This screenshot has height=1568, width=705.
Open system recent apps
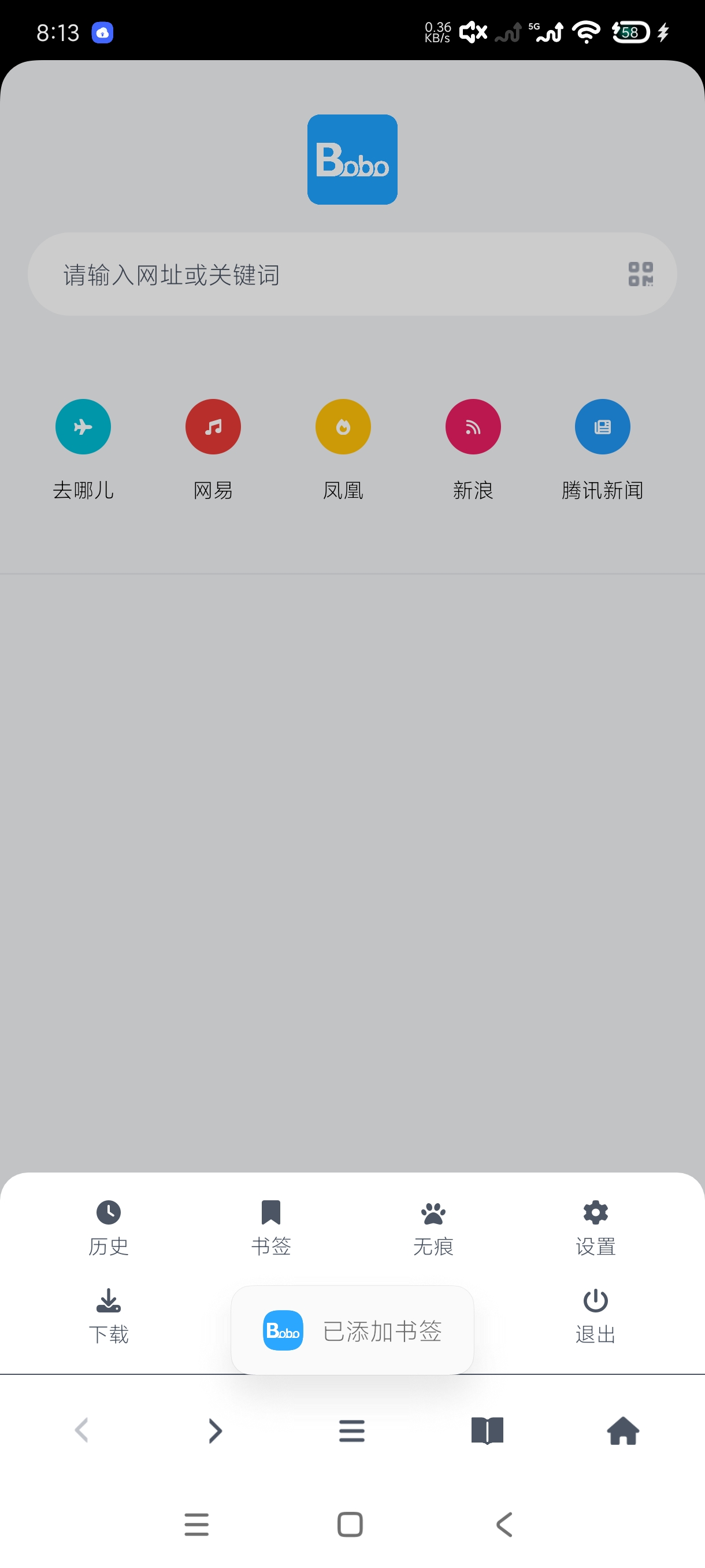click(196, 1525)
